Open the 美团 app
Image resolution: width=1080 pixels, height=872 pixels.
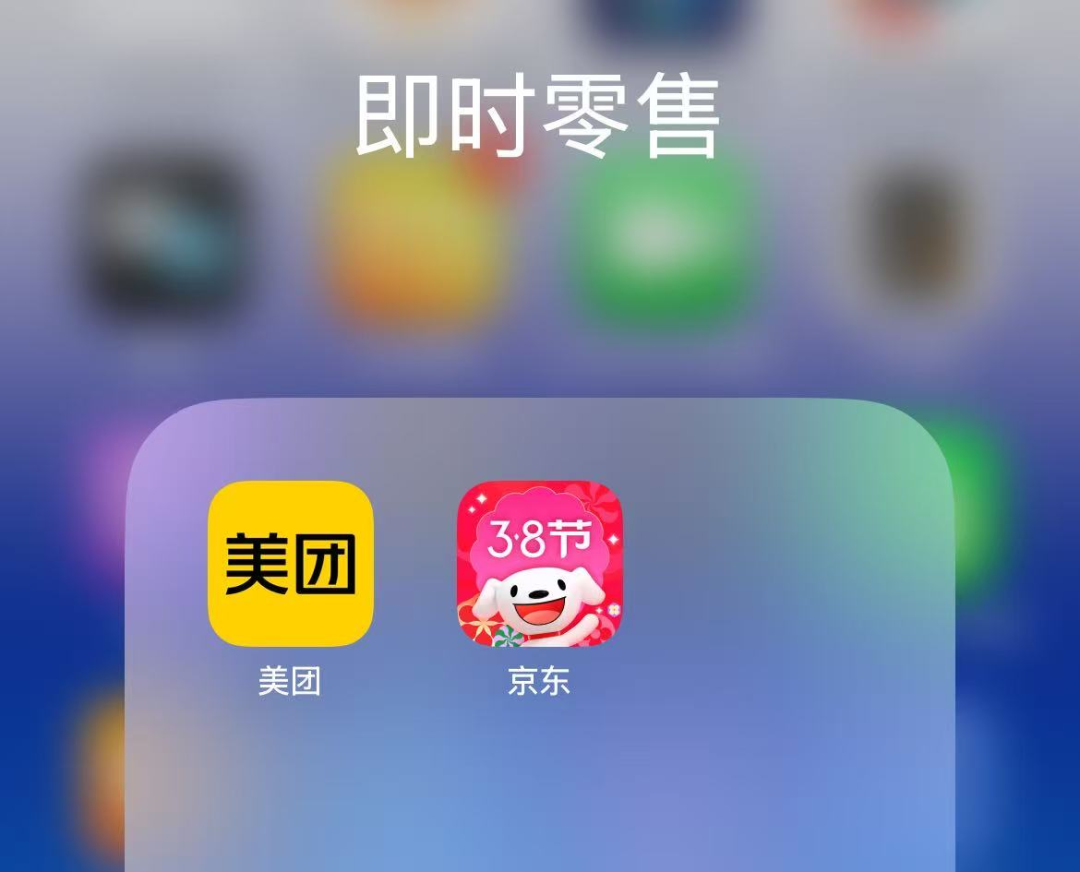coord(290,564)
